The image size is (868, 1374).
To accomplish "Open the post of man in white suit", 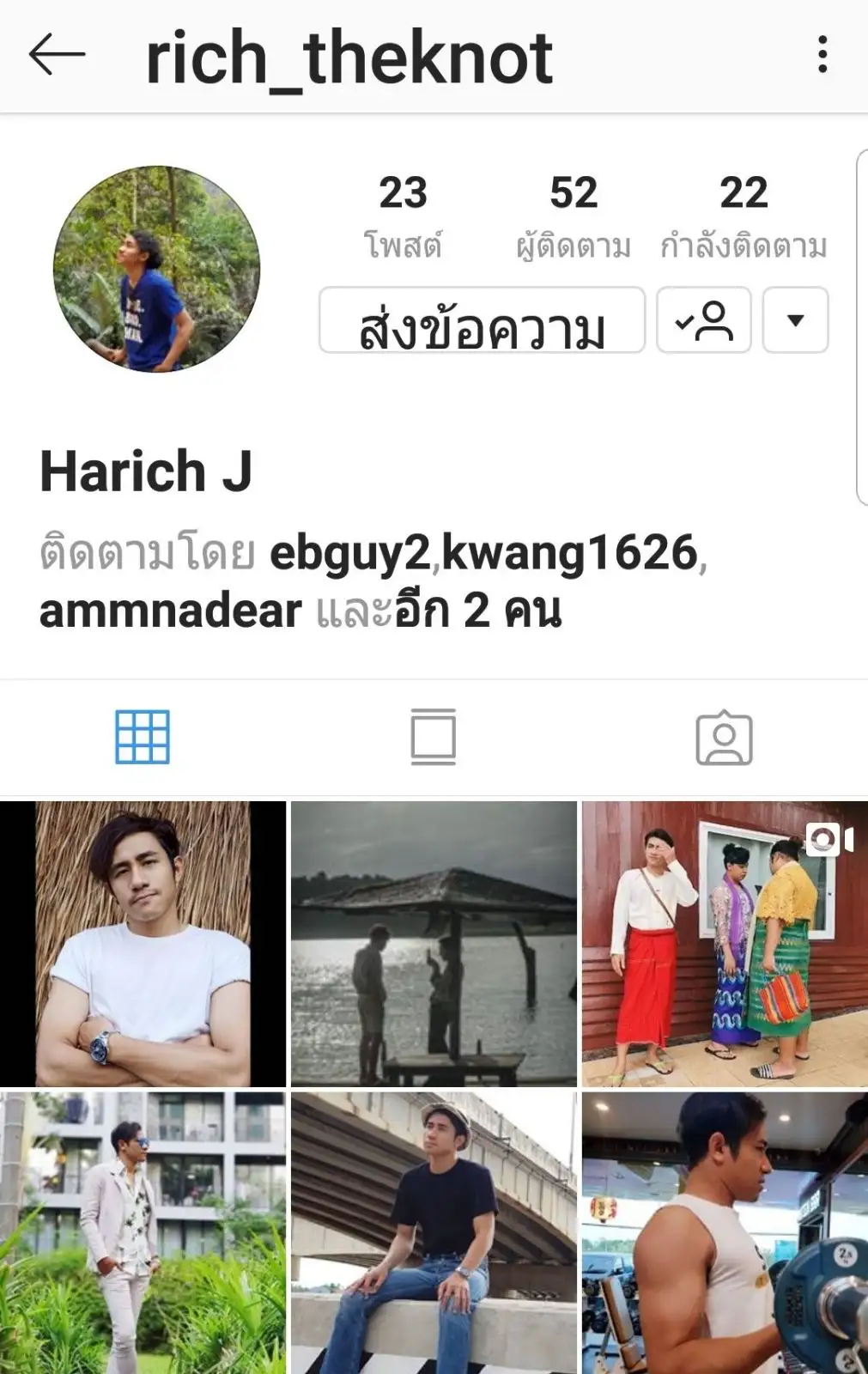I will [x=143, y=1232].
